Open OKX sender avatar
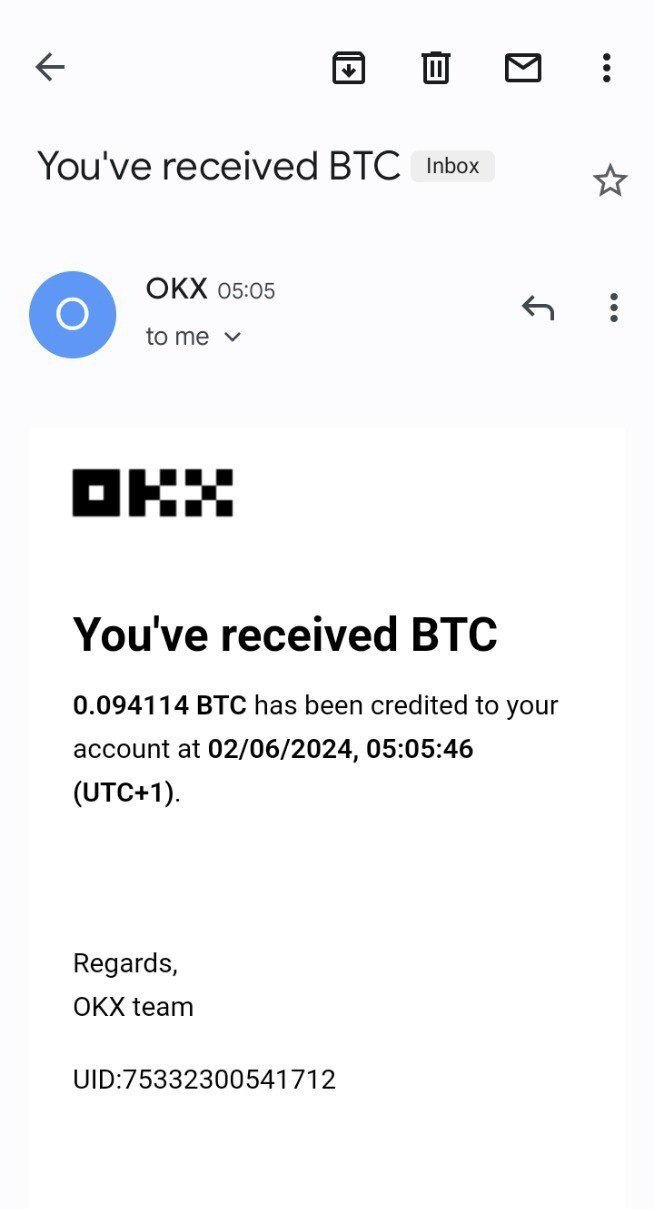Image resolution: width=654 pixels, height=1209 pixels. pyautogui.click(x=72, y=314)
